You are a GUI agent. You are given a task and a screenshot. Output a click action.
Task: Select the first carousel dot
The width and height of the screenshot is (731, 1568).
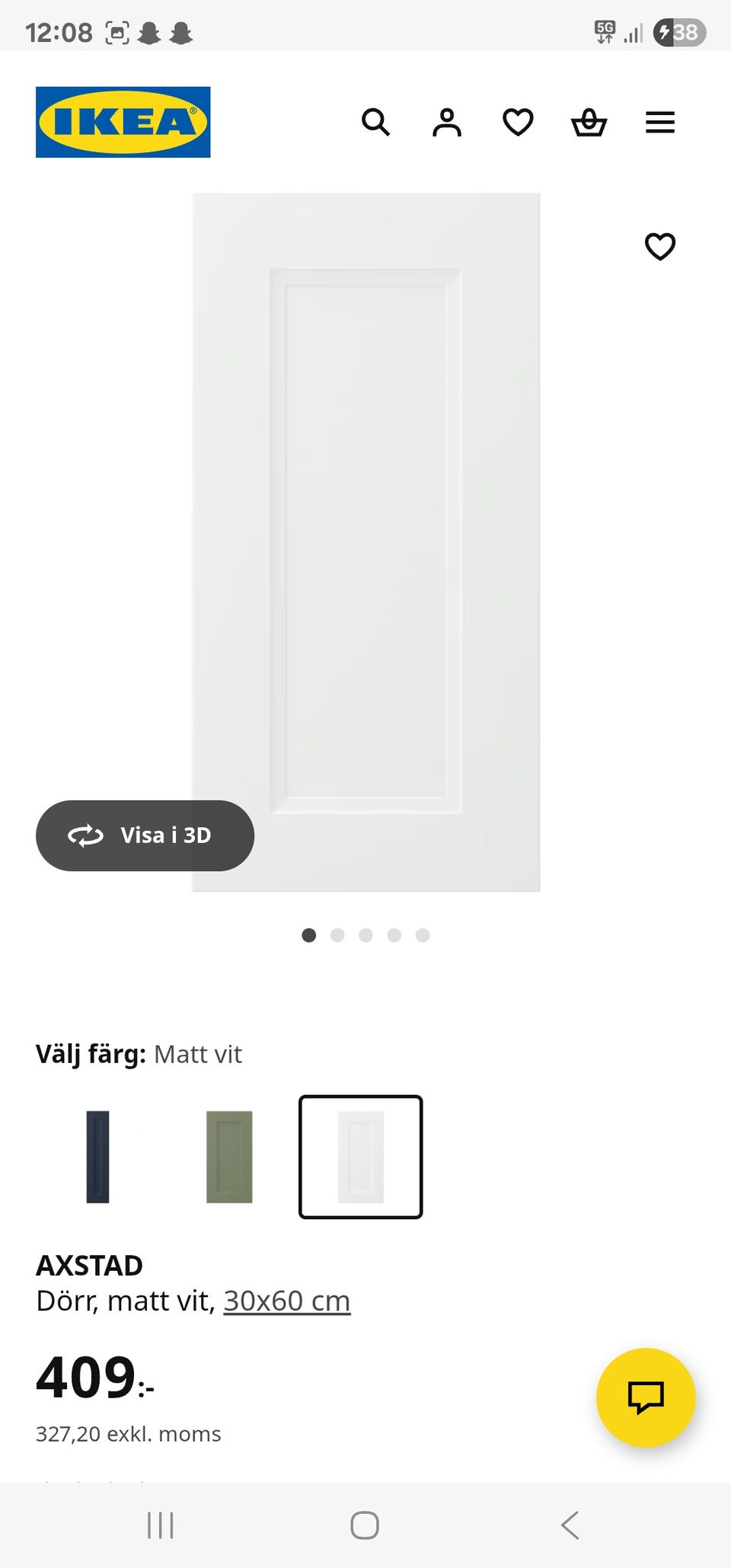308,935
